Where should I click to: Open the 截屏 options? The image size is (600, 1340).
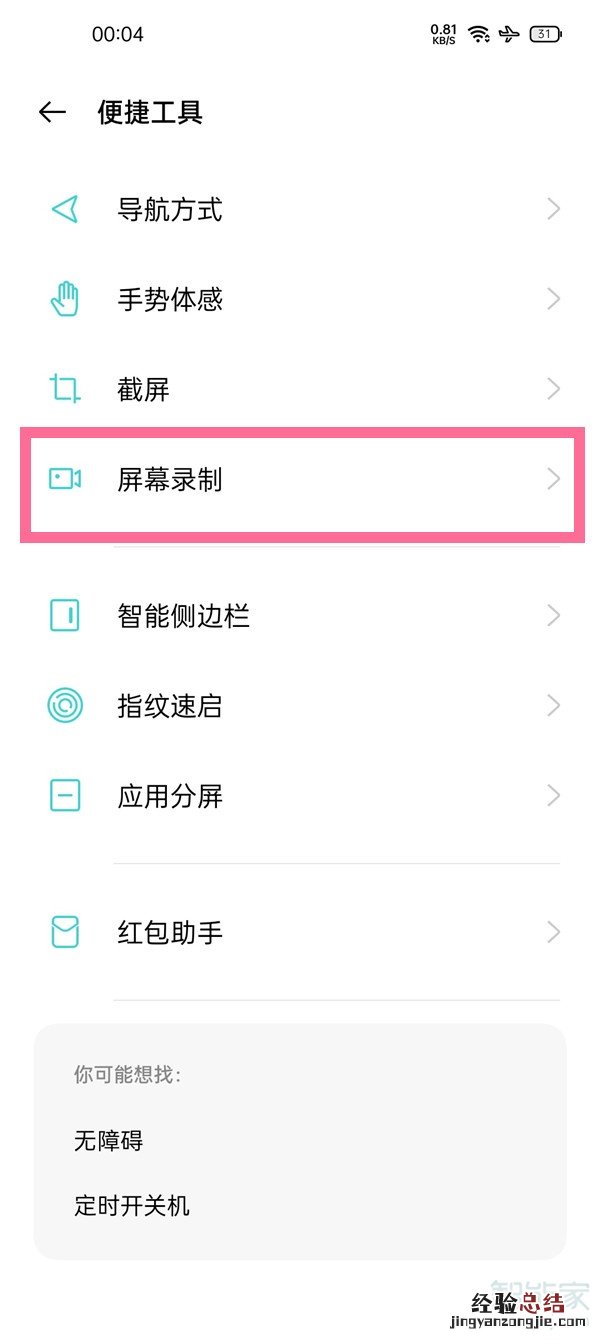point(300,389)
